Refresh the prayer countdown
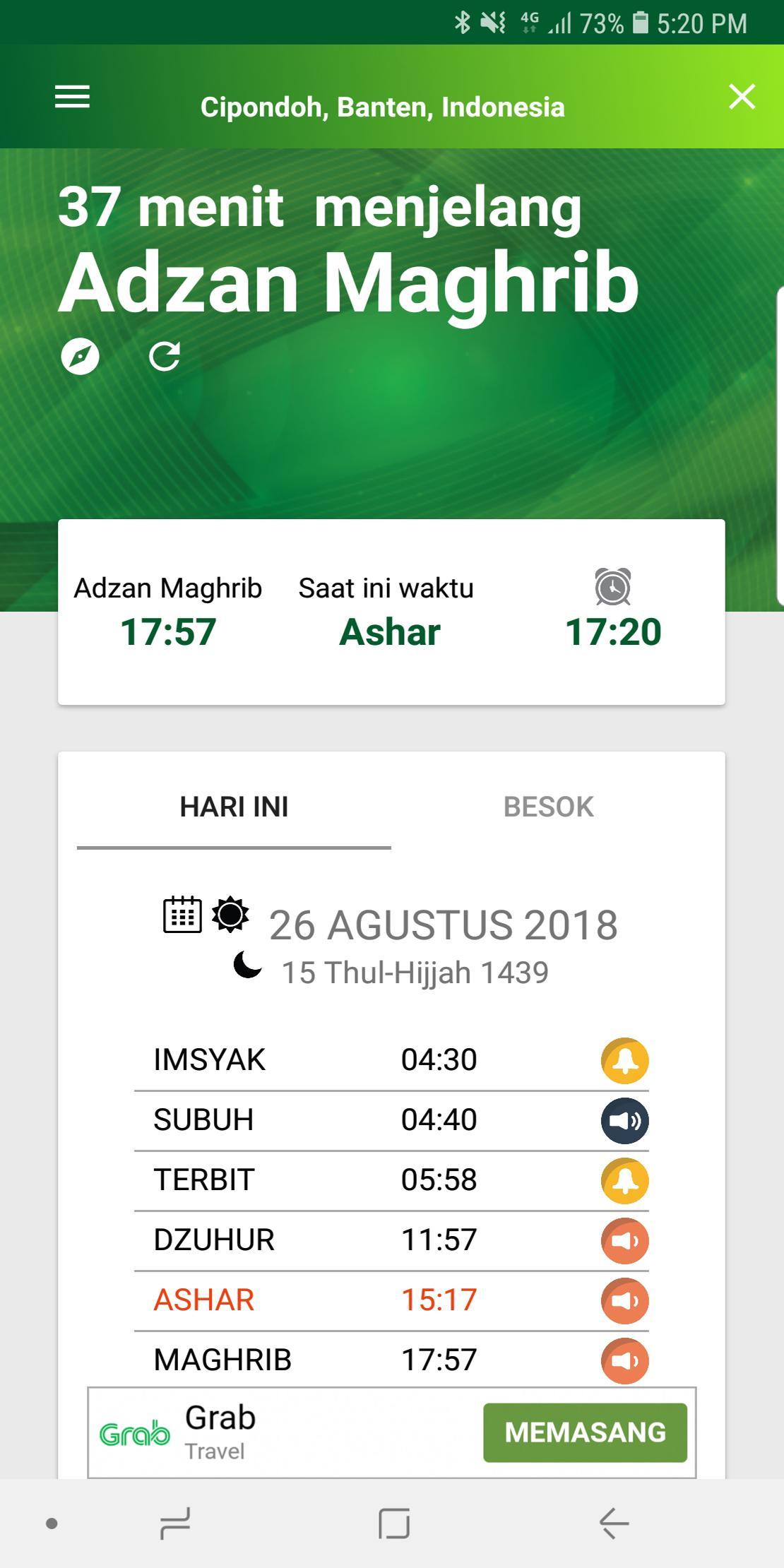 pos(166,357)
